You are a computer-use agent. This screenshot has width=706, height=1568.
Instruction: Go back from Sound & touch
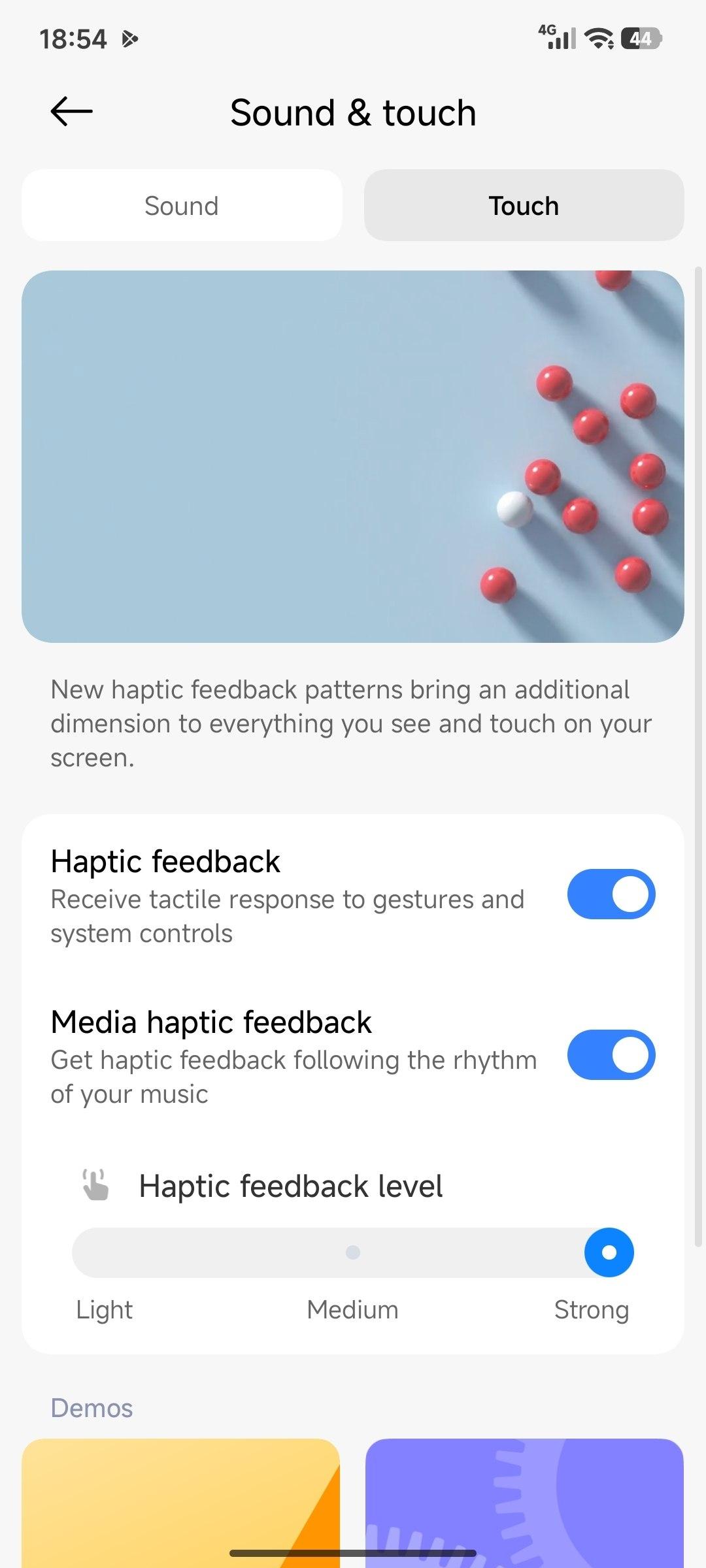point(71,111)
